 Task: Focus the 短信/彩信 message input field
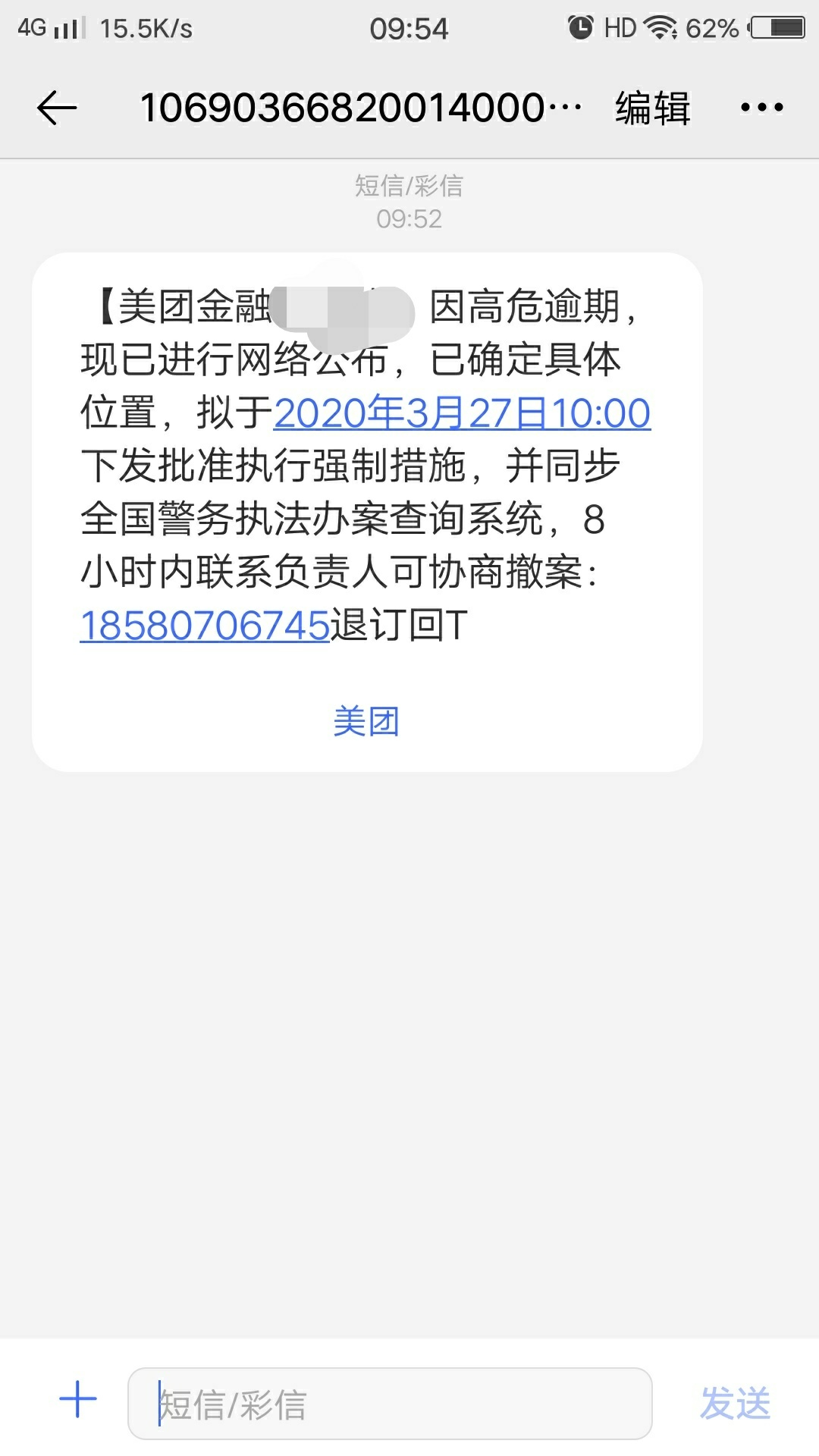[390, 1404]
